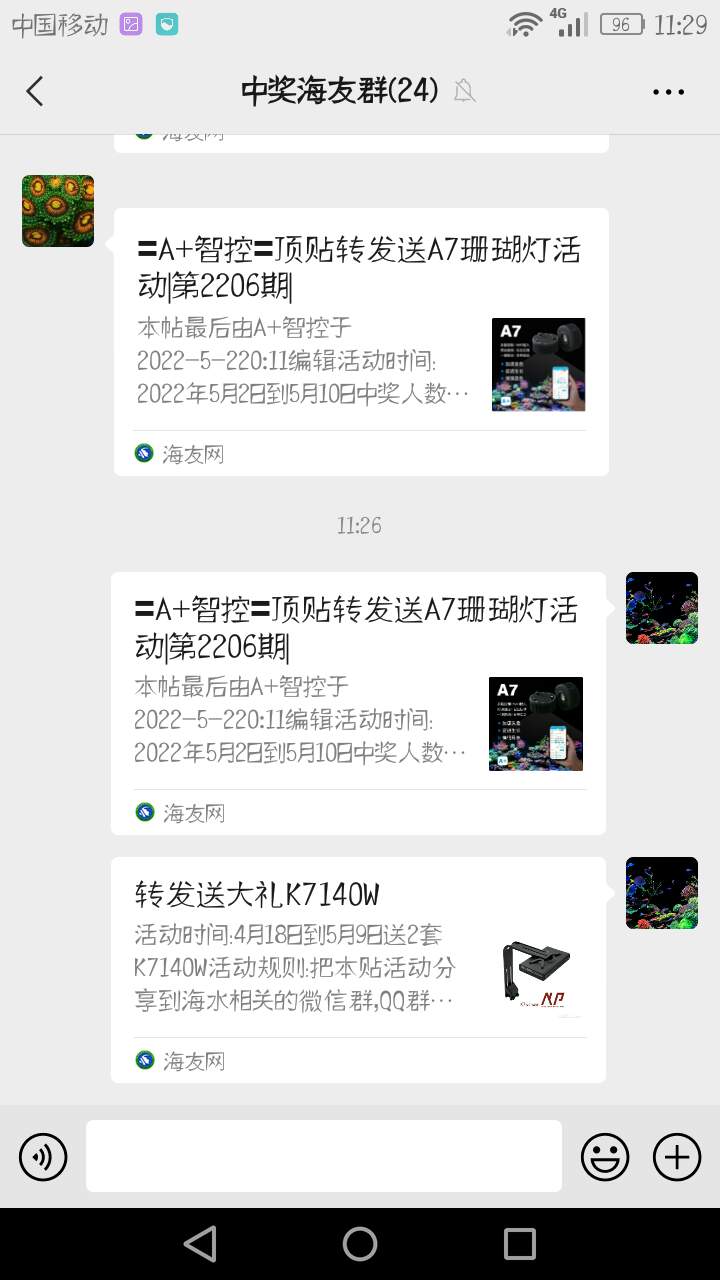This screenshot has height=1280, width=720.
Task: Open the recent apps view
Action: coord(520,1244)
